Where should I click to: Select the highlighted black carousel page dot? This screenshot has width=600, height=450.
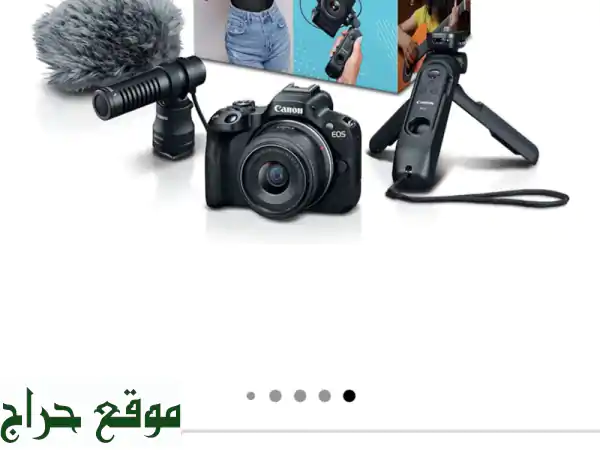click(349, 396)
